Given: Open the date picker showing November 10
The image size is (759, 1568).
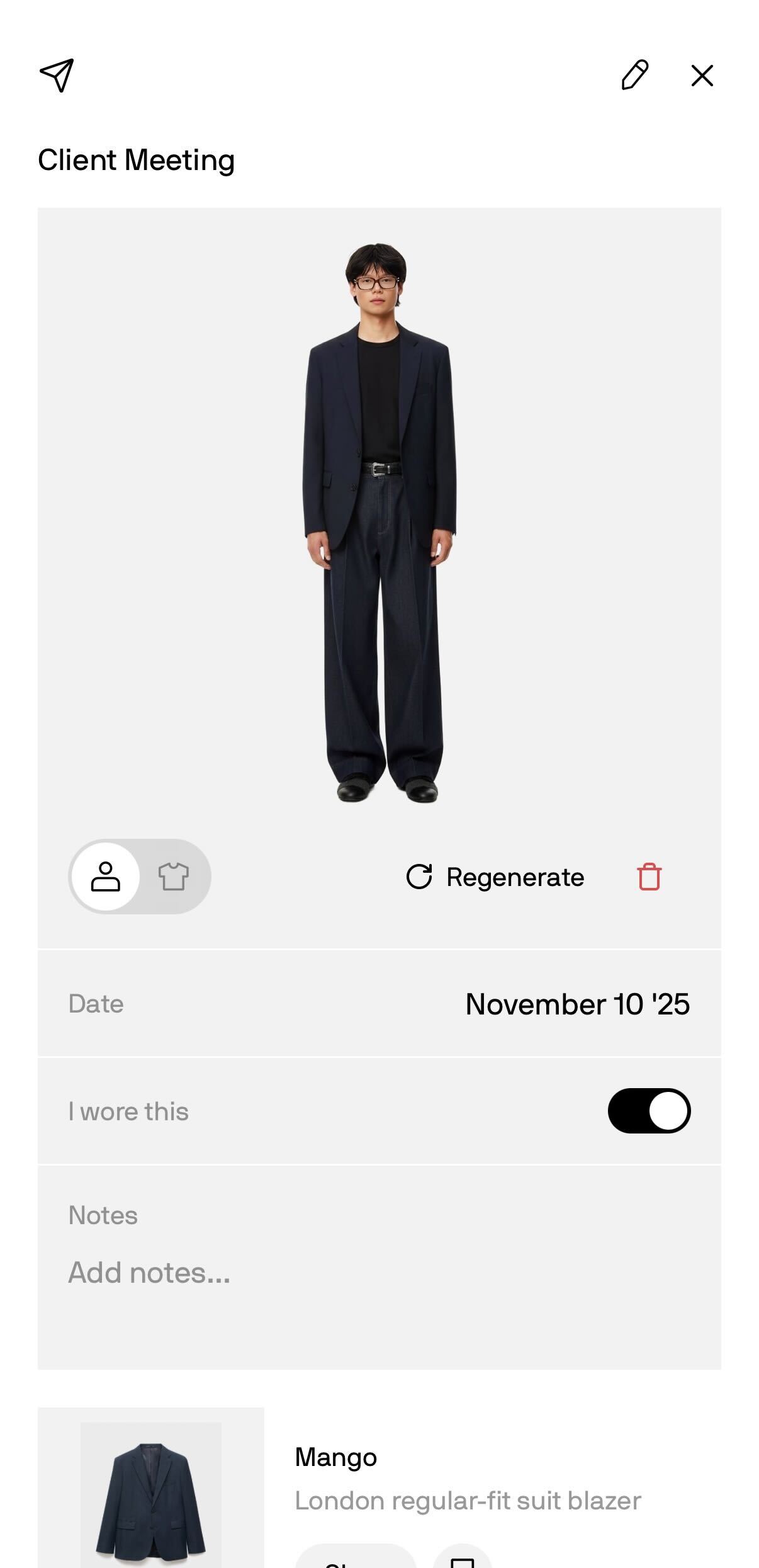Looking at the screenshot, I should [578, 1005].
